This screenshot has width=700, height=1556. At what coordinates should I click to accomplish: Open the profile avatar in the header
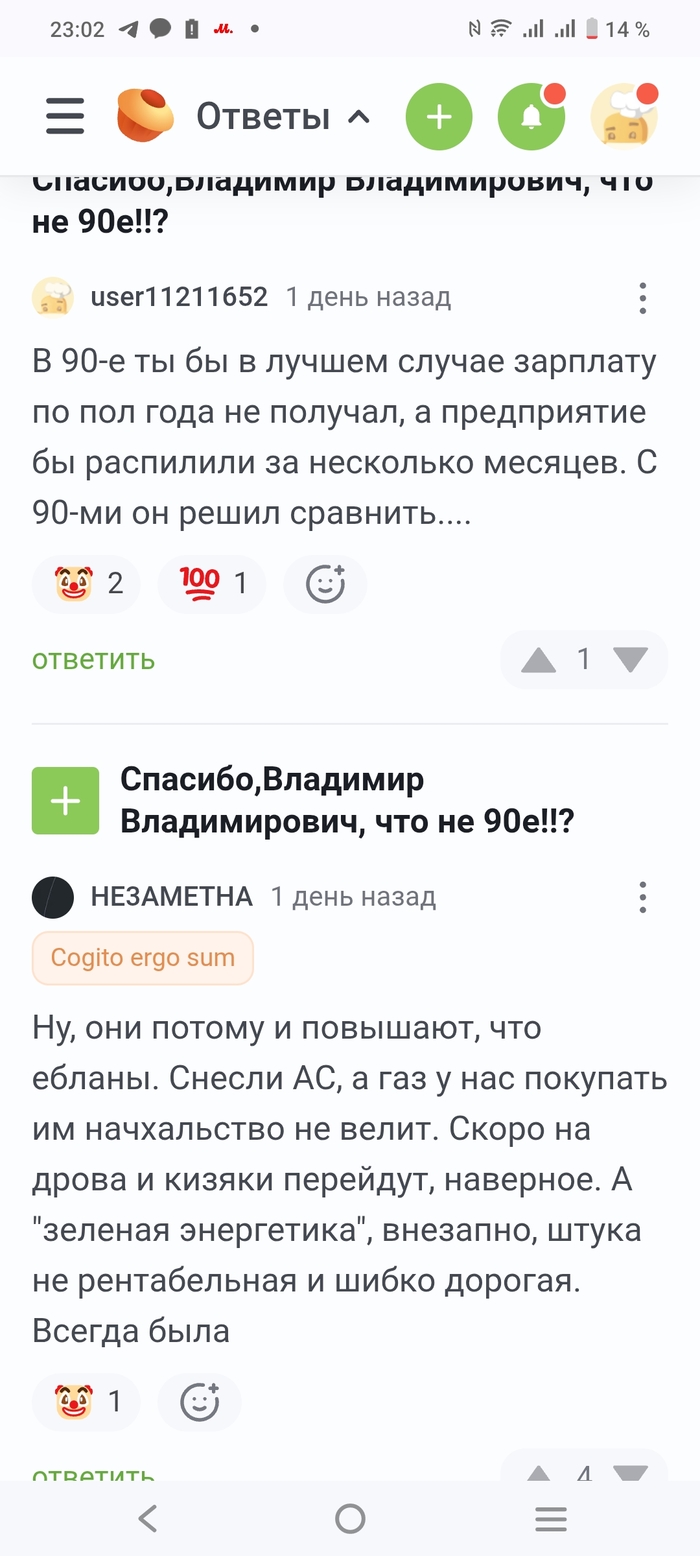pos(624,117)
